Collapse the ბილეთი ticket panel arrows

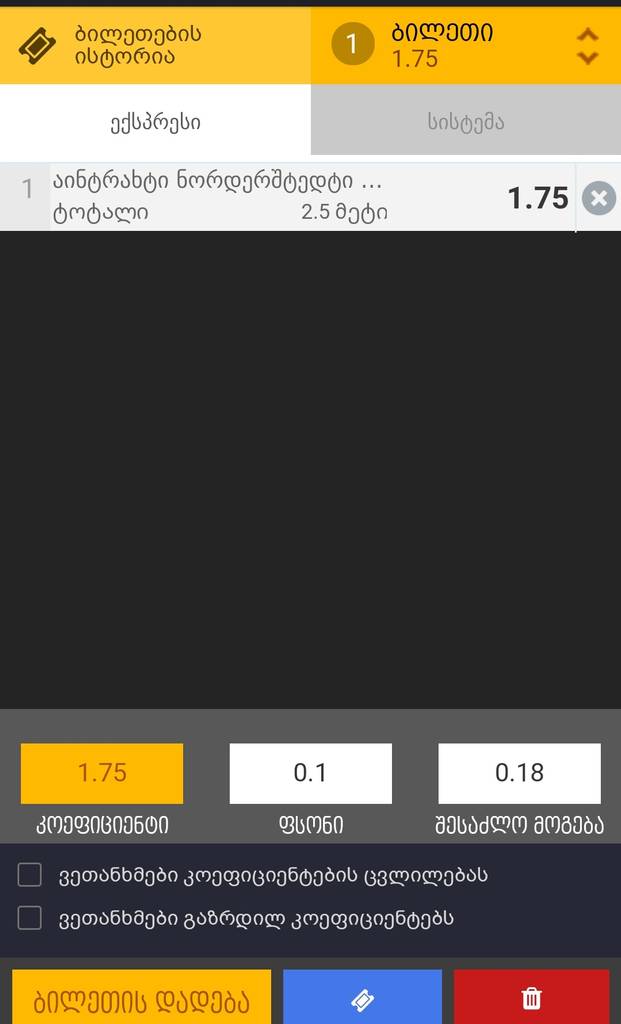tap(588, 45)
